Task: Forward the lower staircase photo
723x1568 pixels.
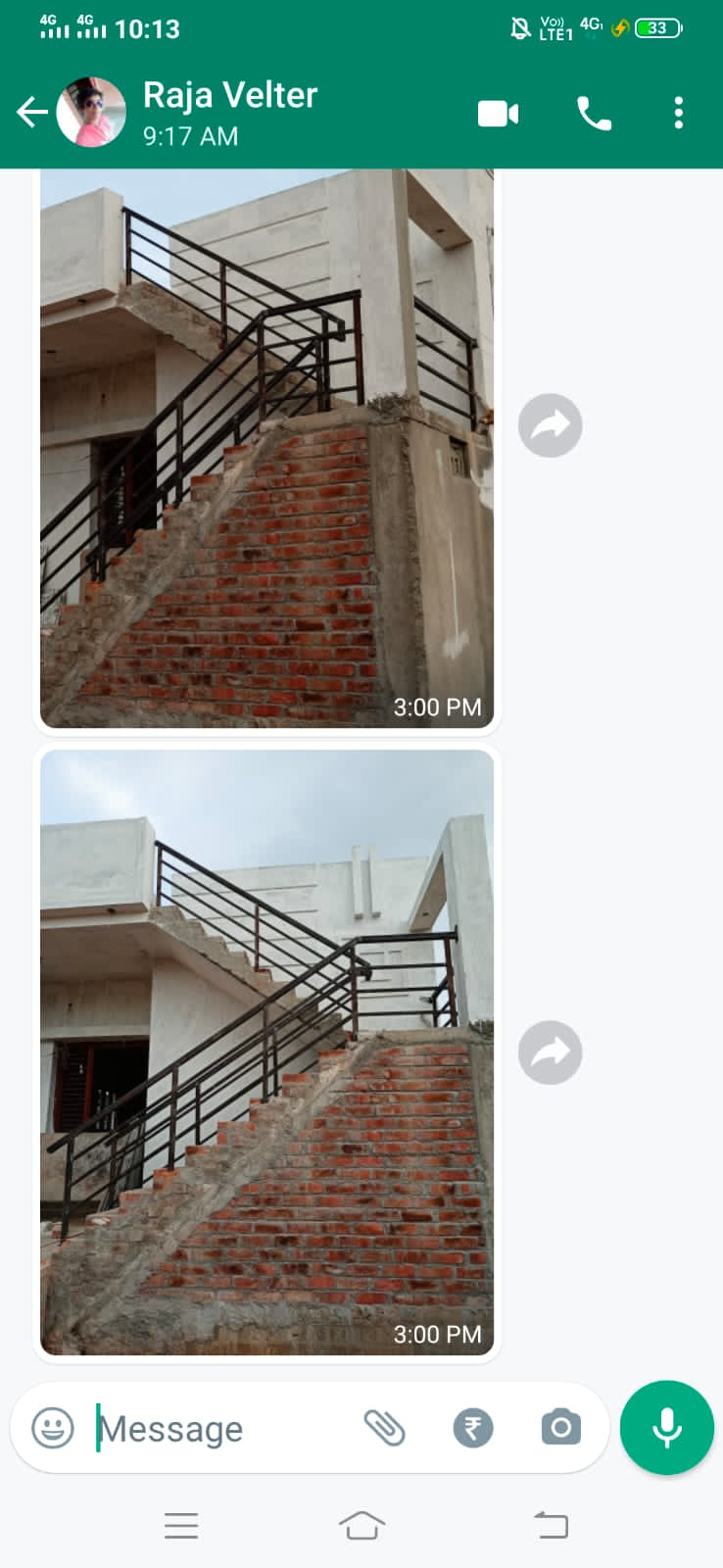Action: click(x=550, y=1053)
